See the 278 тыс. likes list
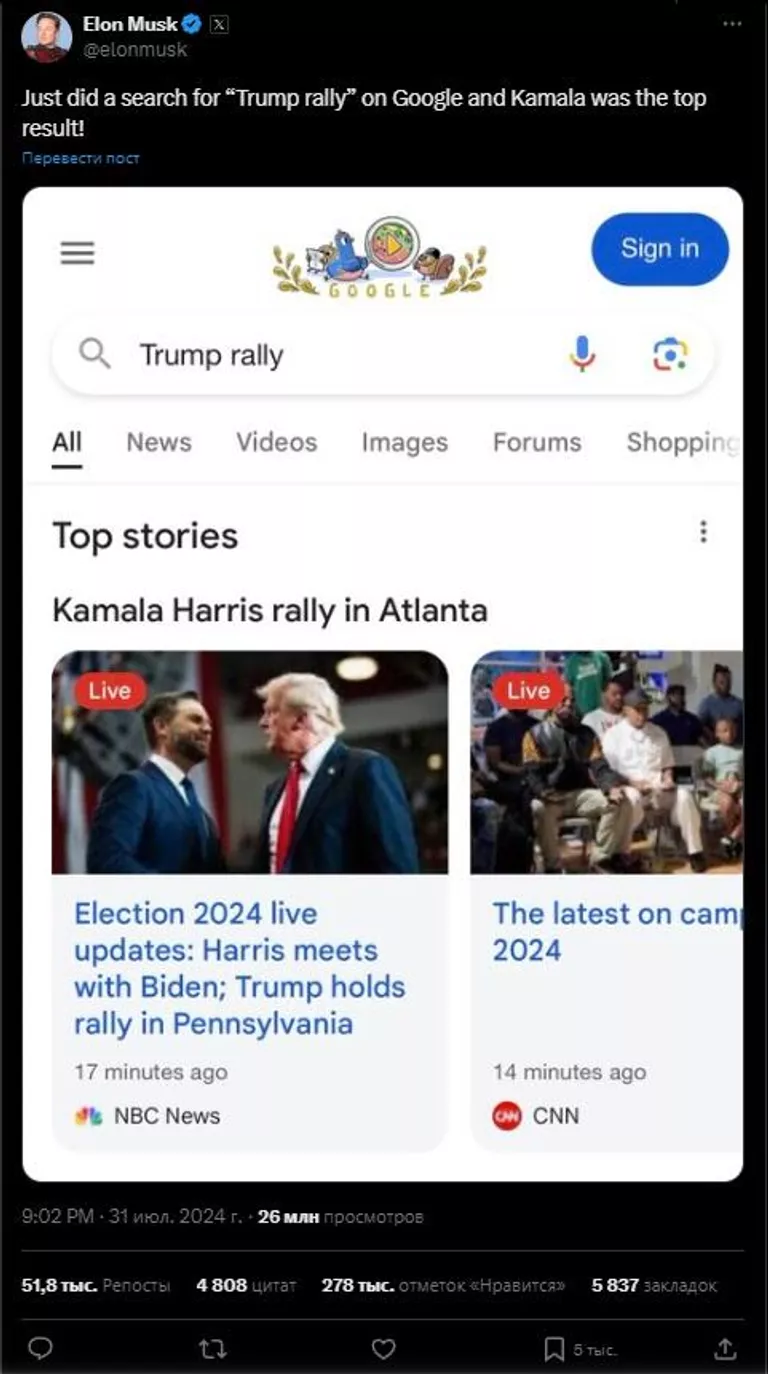Image resolution: width=768 pixels, height=1374 pixels. tap(442, 1285)
